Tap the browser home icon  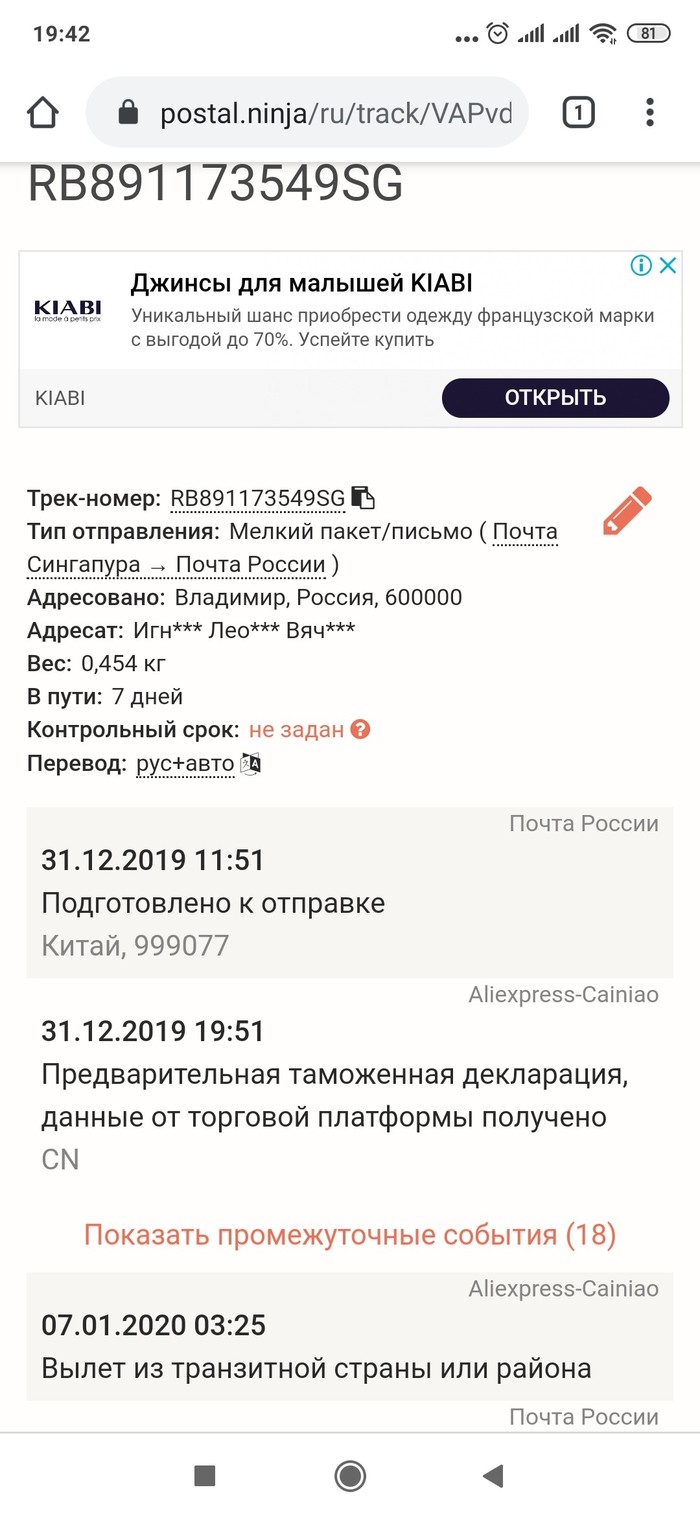(x=43, y=113)
